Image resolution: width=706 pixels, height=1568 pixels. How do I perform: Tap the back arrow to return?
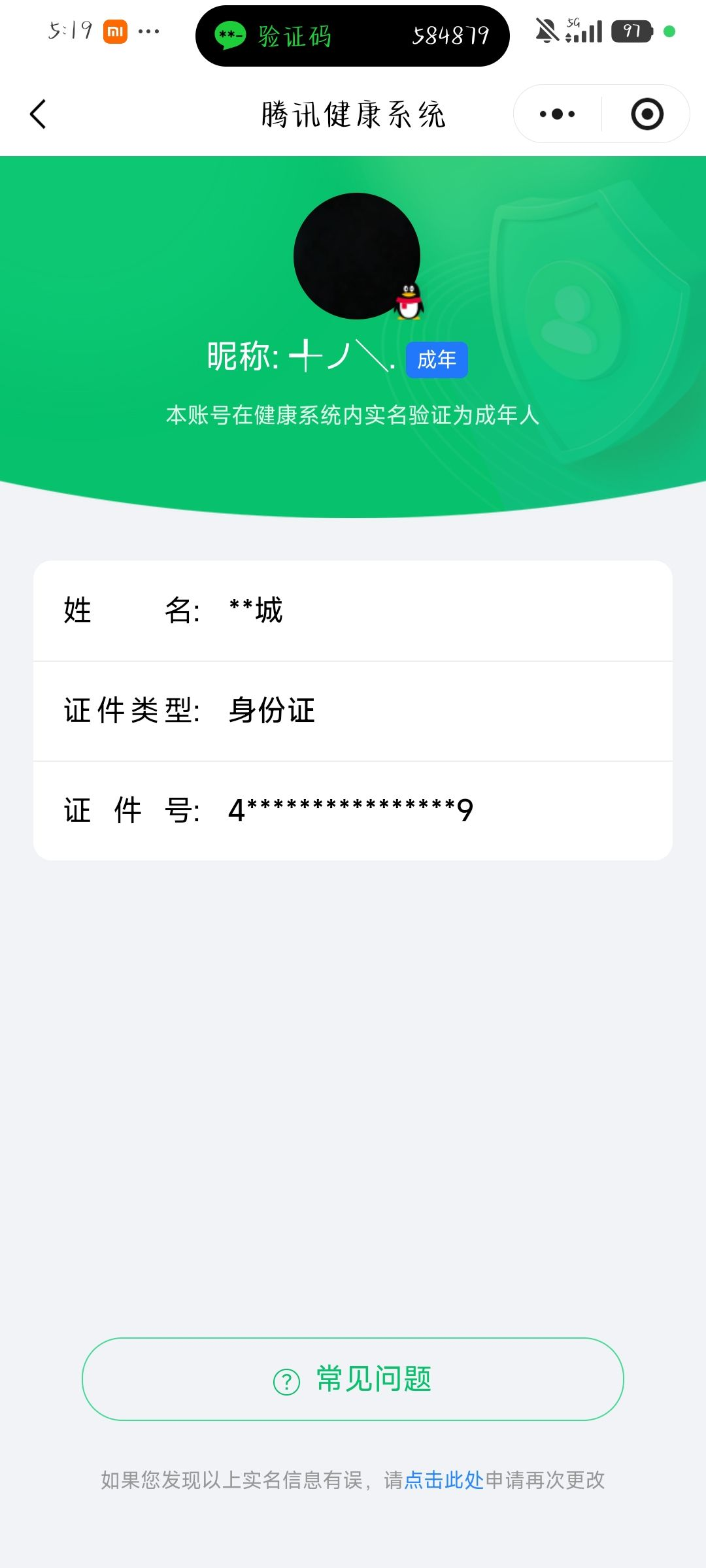tap(38, 113)
